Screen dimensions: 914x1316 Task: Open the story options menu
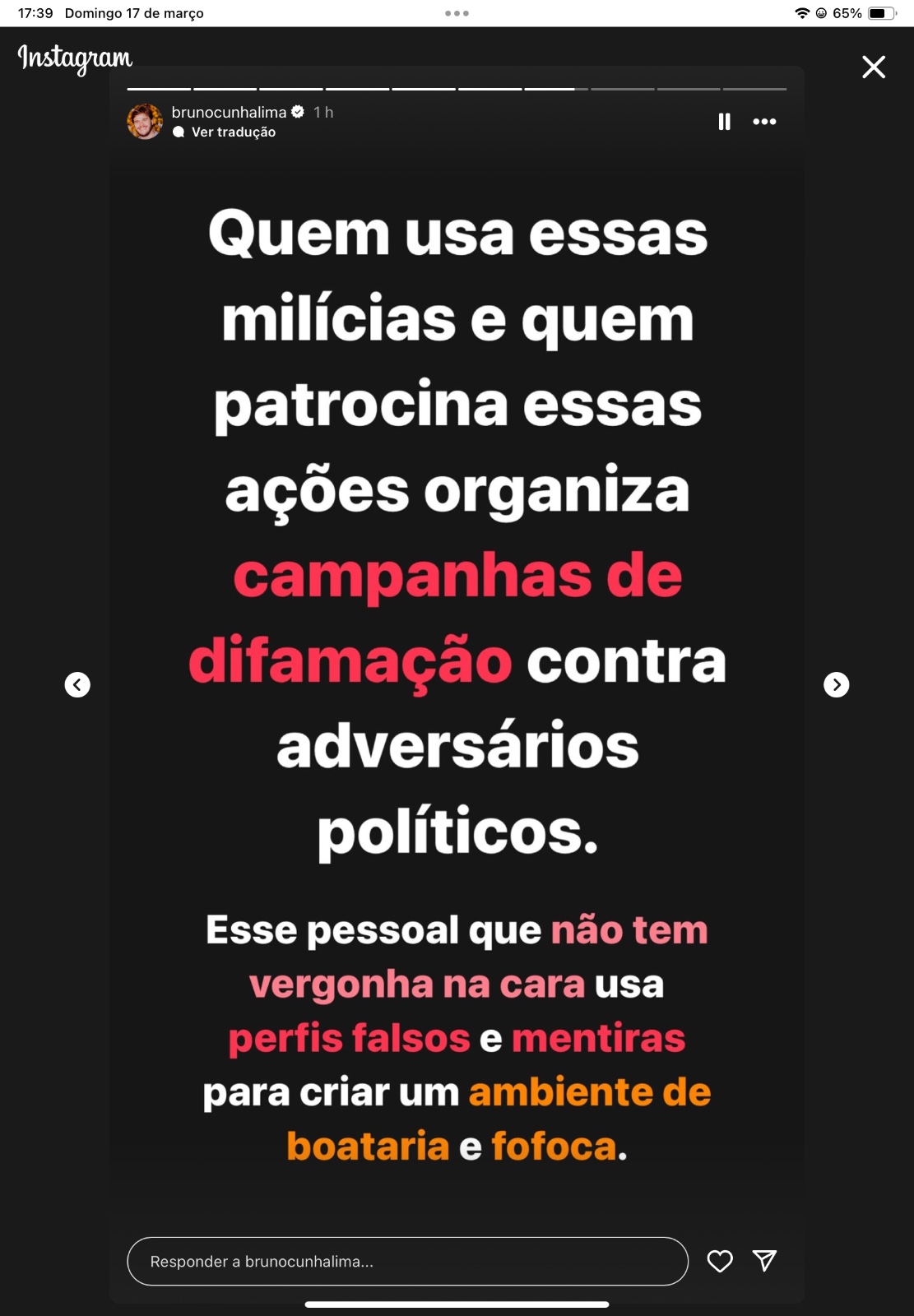coord(764,122)
